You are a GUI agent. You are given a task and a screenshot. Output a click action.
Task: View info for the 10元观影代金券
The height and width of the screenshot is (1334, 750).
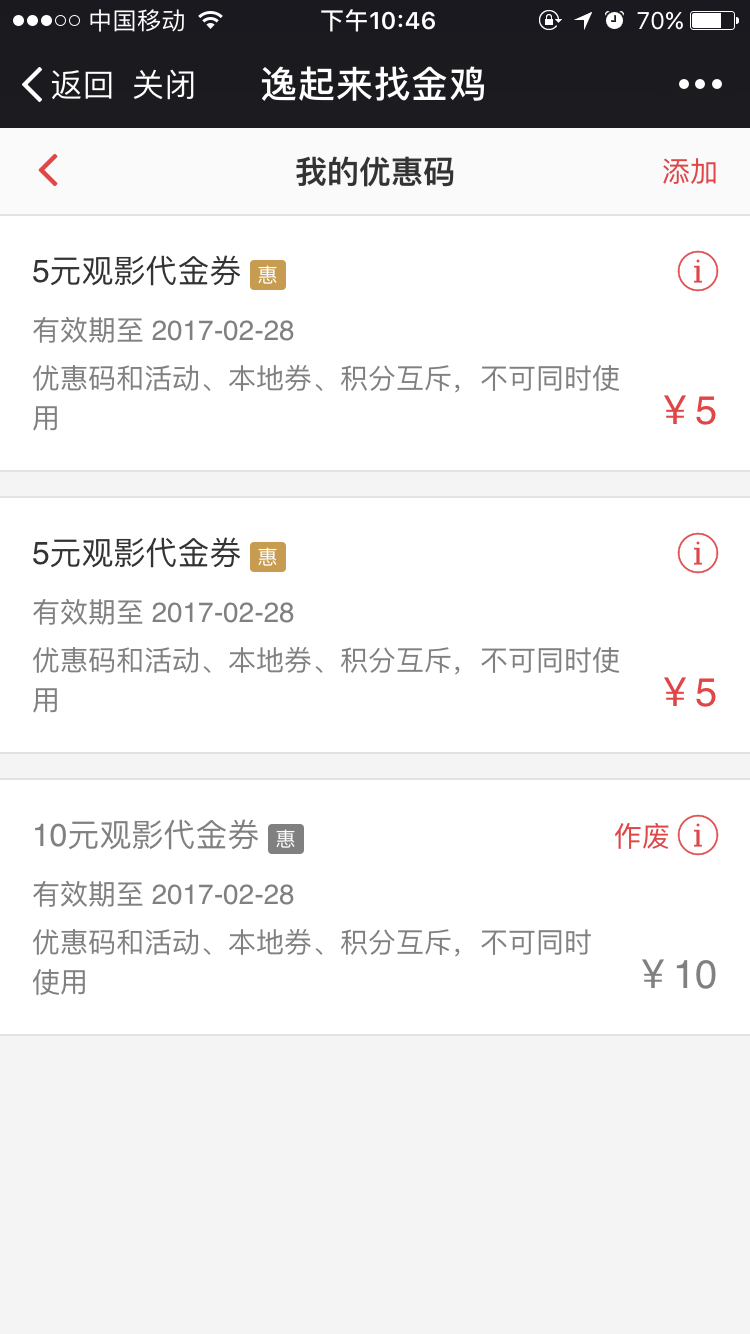click(698, 835)
